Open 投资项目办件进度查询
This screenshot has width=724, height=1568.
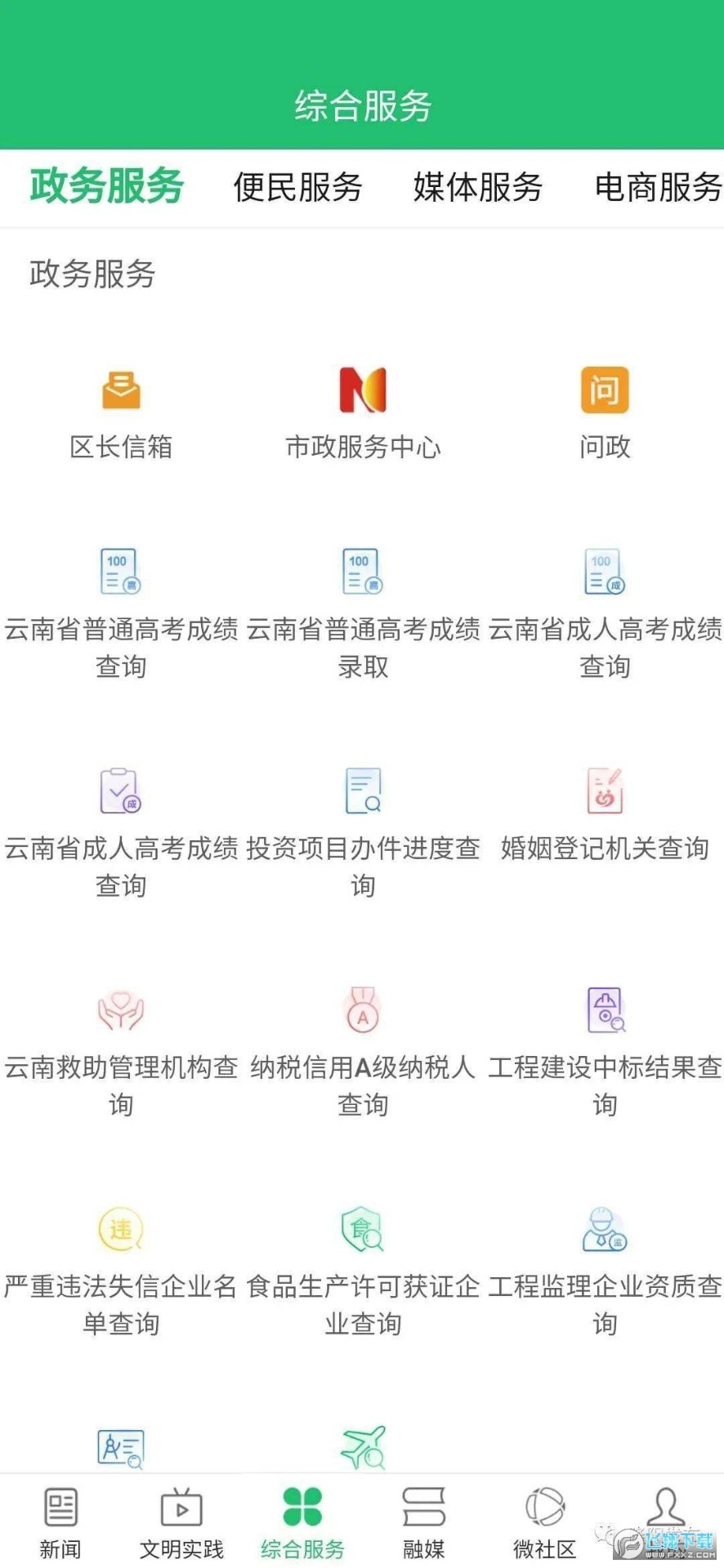click(363, 833)
